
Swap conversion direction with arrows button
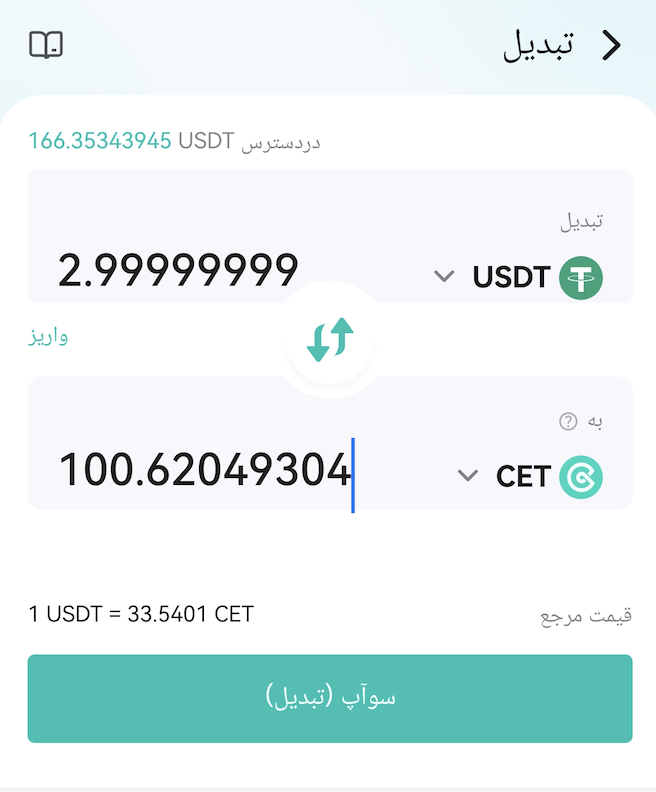330,339
